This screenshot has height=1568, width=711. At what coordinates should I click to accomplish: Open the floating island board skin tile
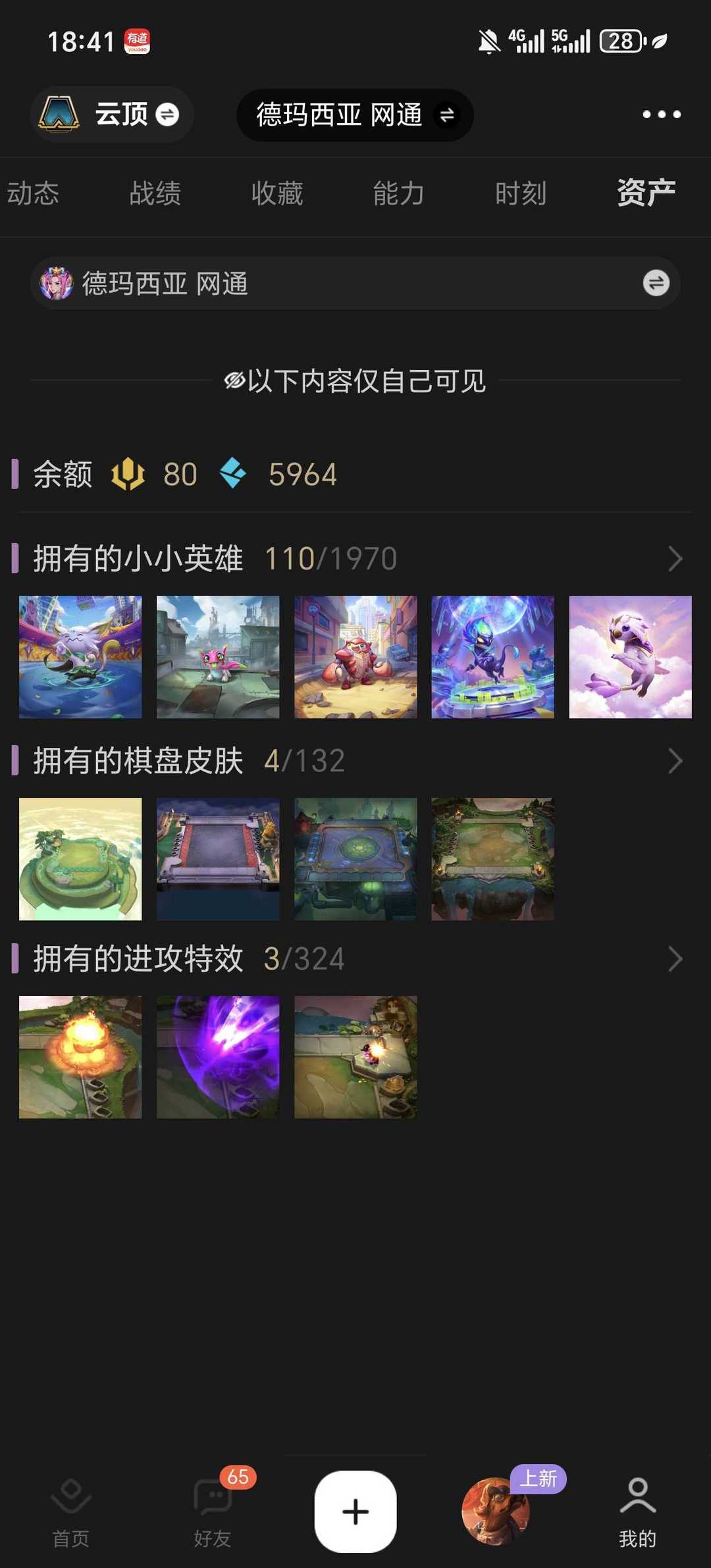coord(80,859)
